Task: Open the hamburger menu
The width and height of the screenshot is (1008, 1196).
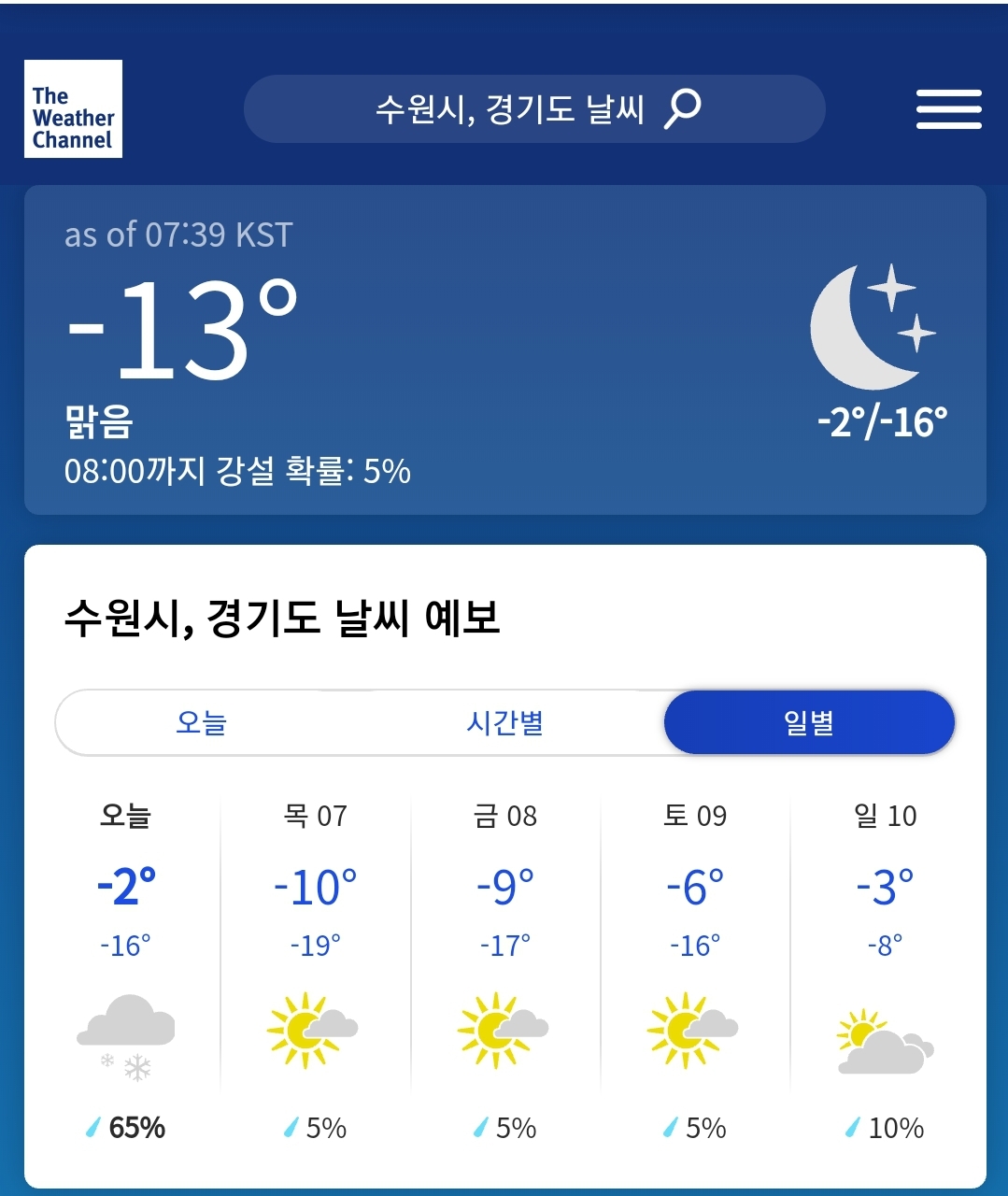Action: pos(948,109)
